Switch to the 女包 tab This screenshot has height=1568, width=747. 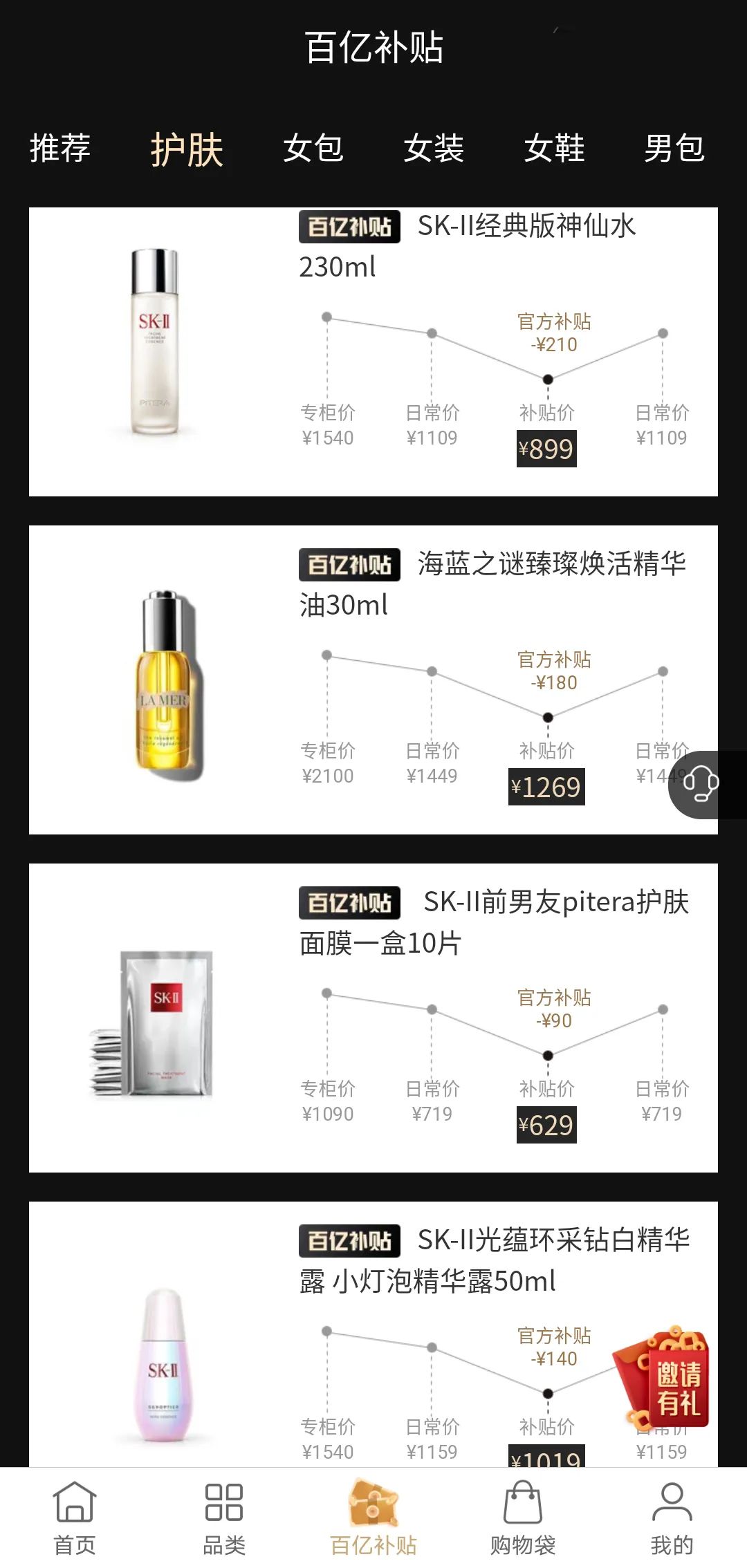pos(315,148)
